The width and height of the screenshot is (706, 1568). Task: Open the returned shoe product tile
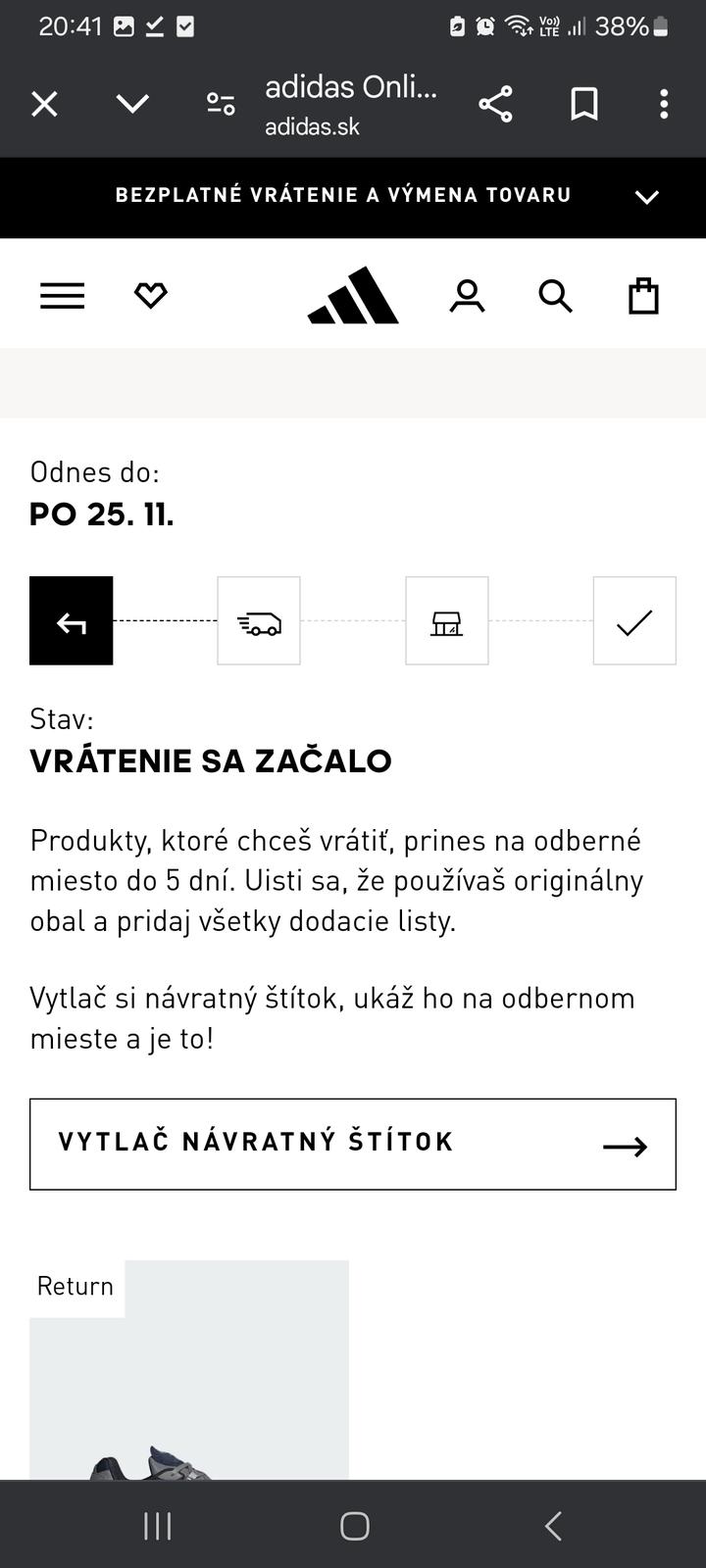coord(189,1392)
